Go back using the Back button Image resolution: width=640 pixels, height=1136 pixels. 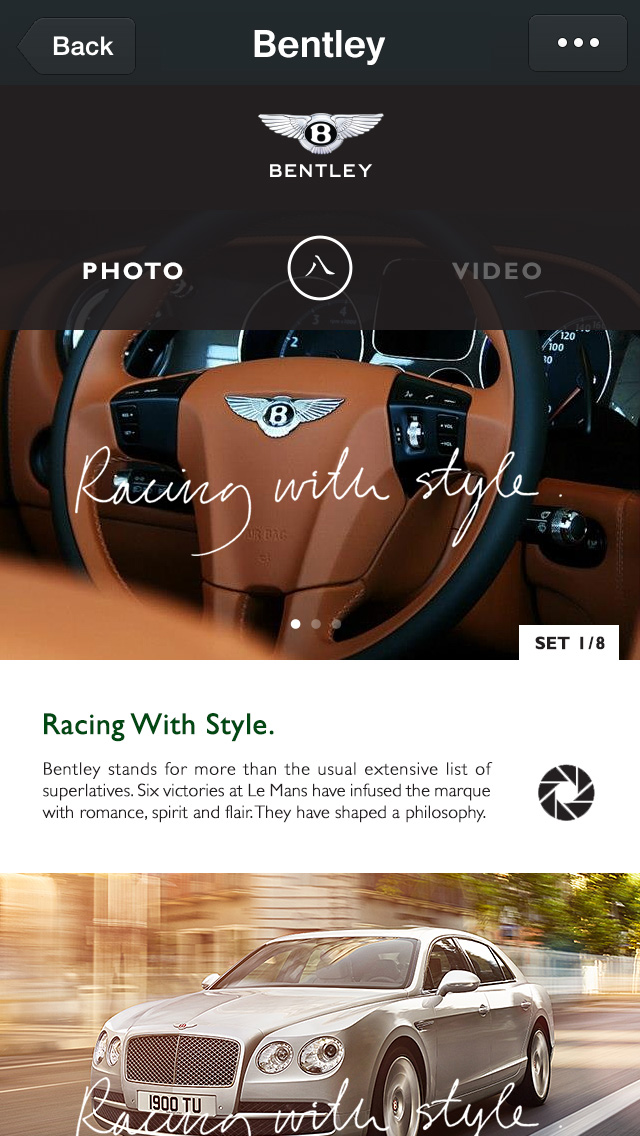78,45
